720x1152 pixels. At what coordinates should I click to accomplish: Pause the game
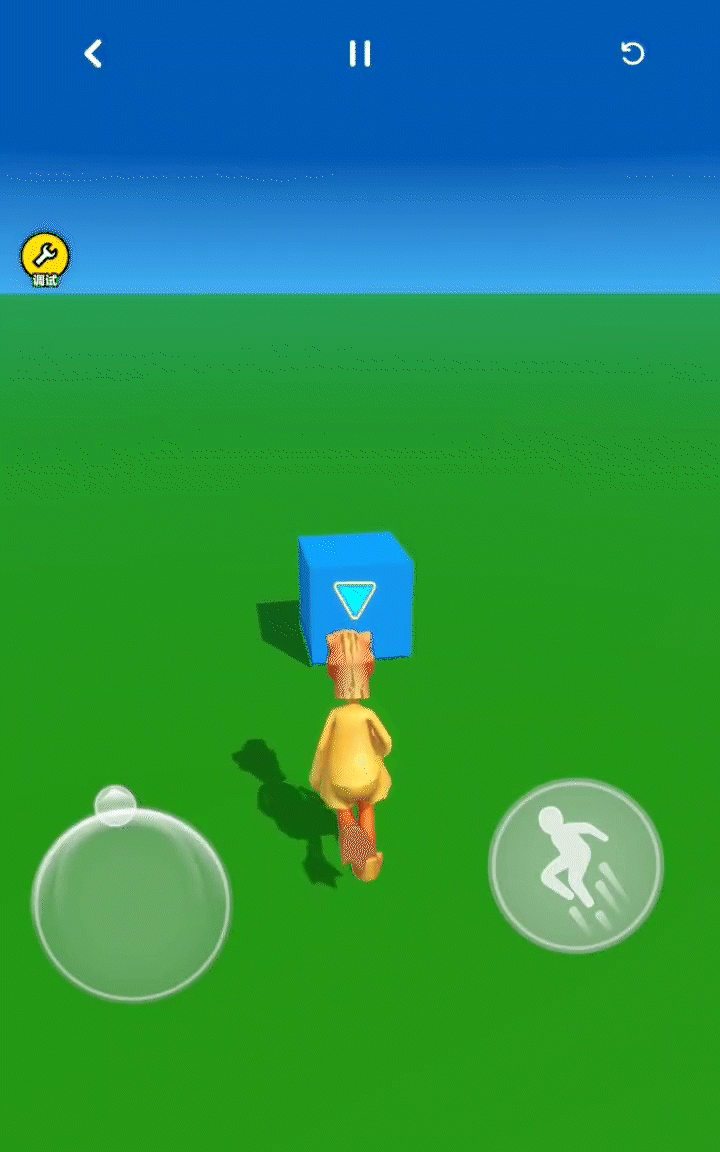(360, 54)
